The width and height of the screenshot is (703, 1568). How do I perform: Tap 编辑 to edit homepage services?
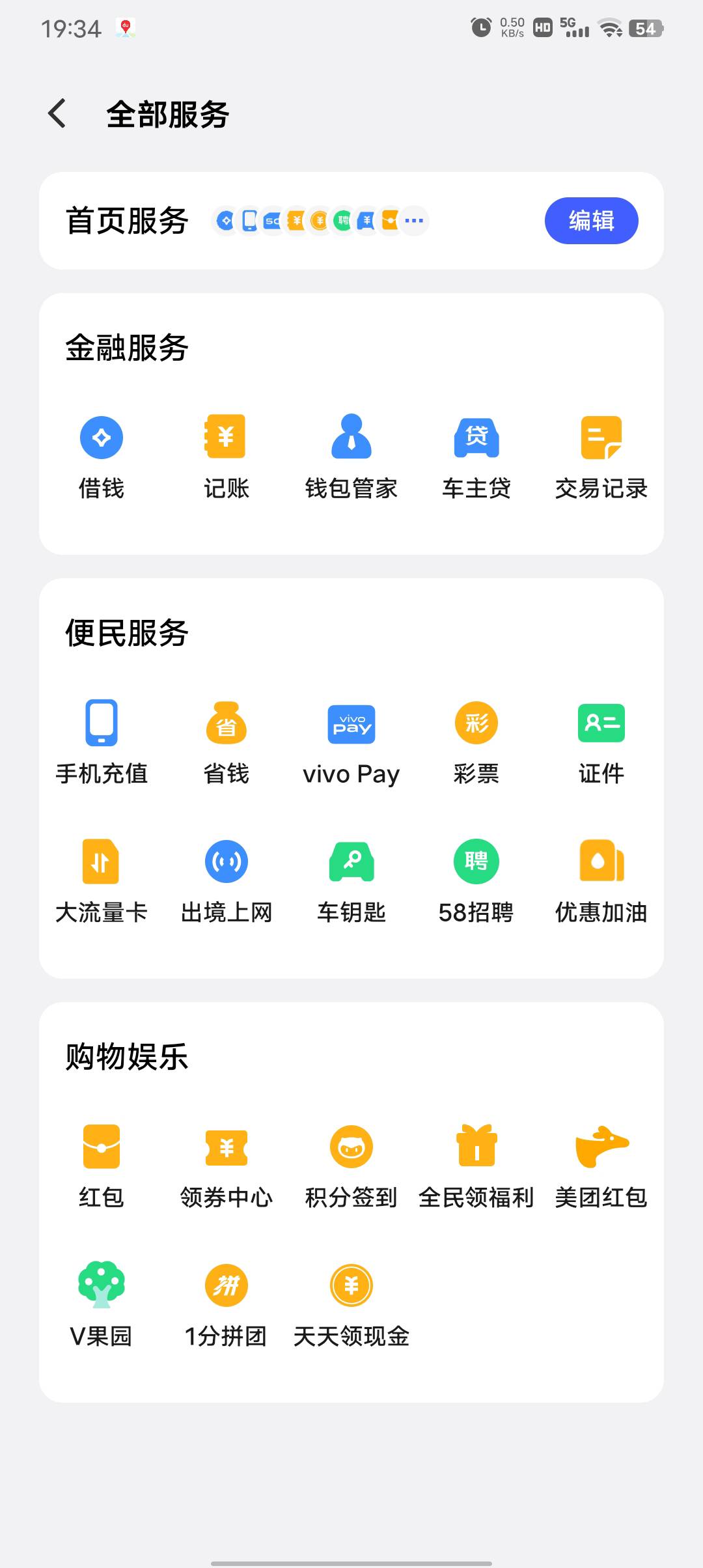tap(591, 221)
